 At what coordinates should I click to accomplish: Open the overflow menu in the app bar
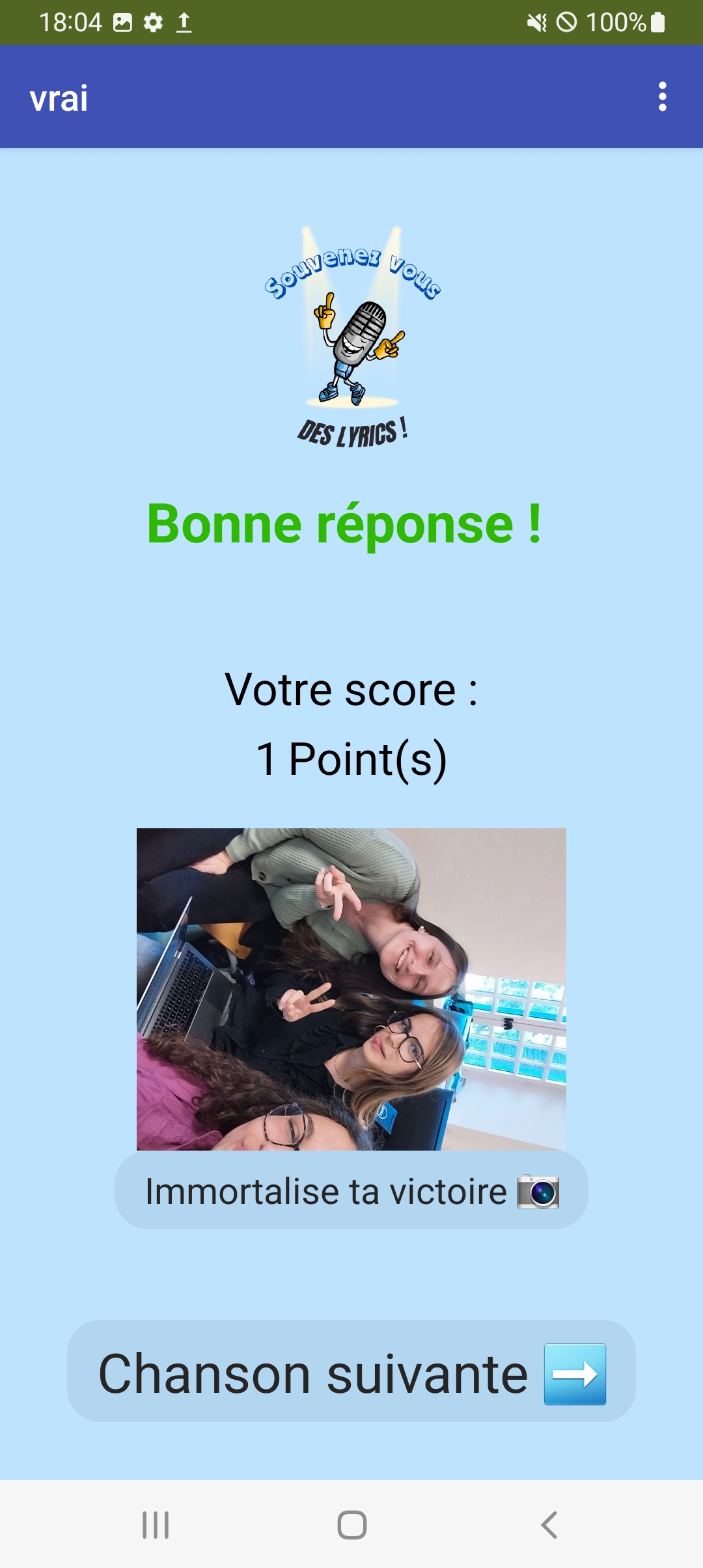[x=662, y=97]
